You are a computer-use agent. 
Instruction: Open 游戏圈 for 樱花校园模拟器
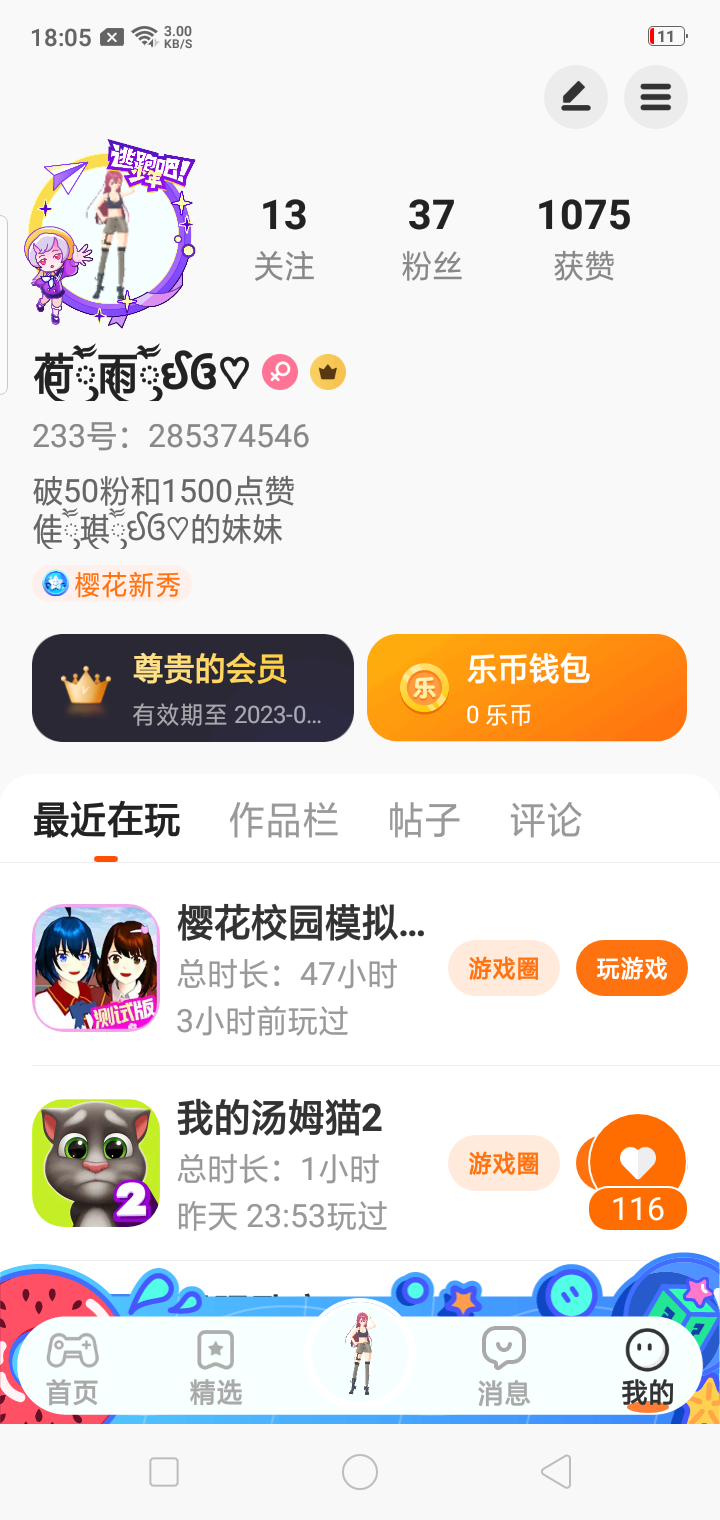click(x=503, y=968)
